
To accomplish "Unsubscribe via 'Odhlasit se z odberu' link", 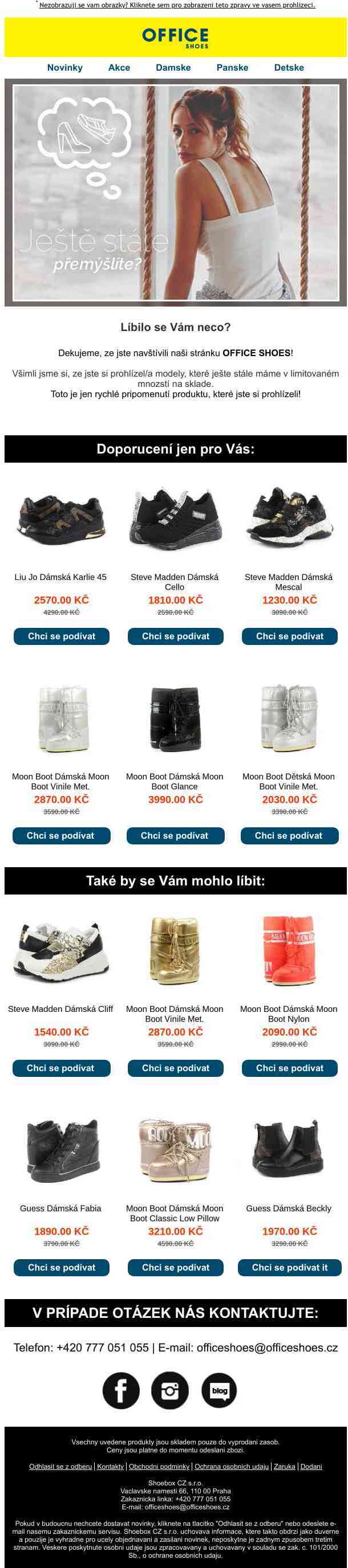I will pyautogui.click(x=60, y=1467).
